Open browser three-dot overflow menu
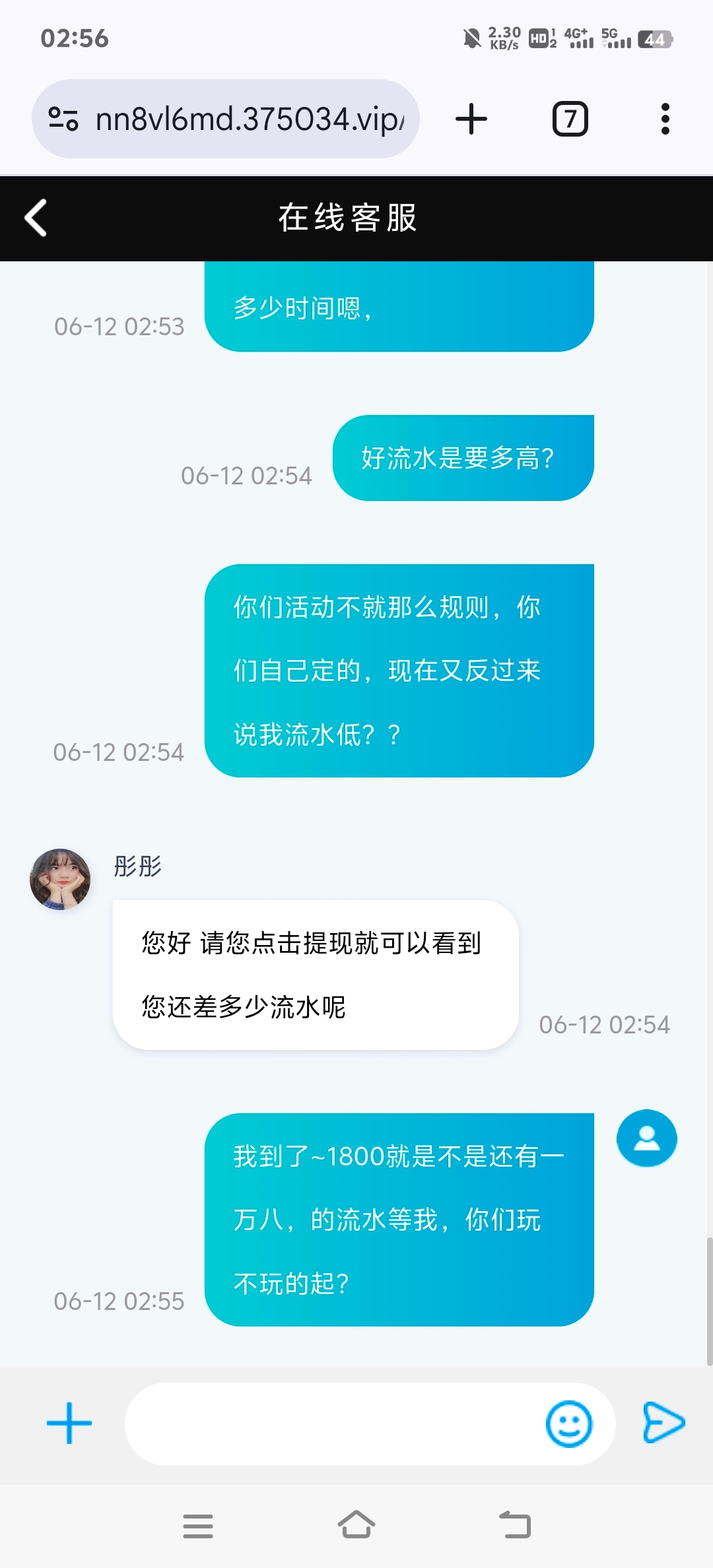 [664, 119]
